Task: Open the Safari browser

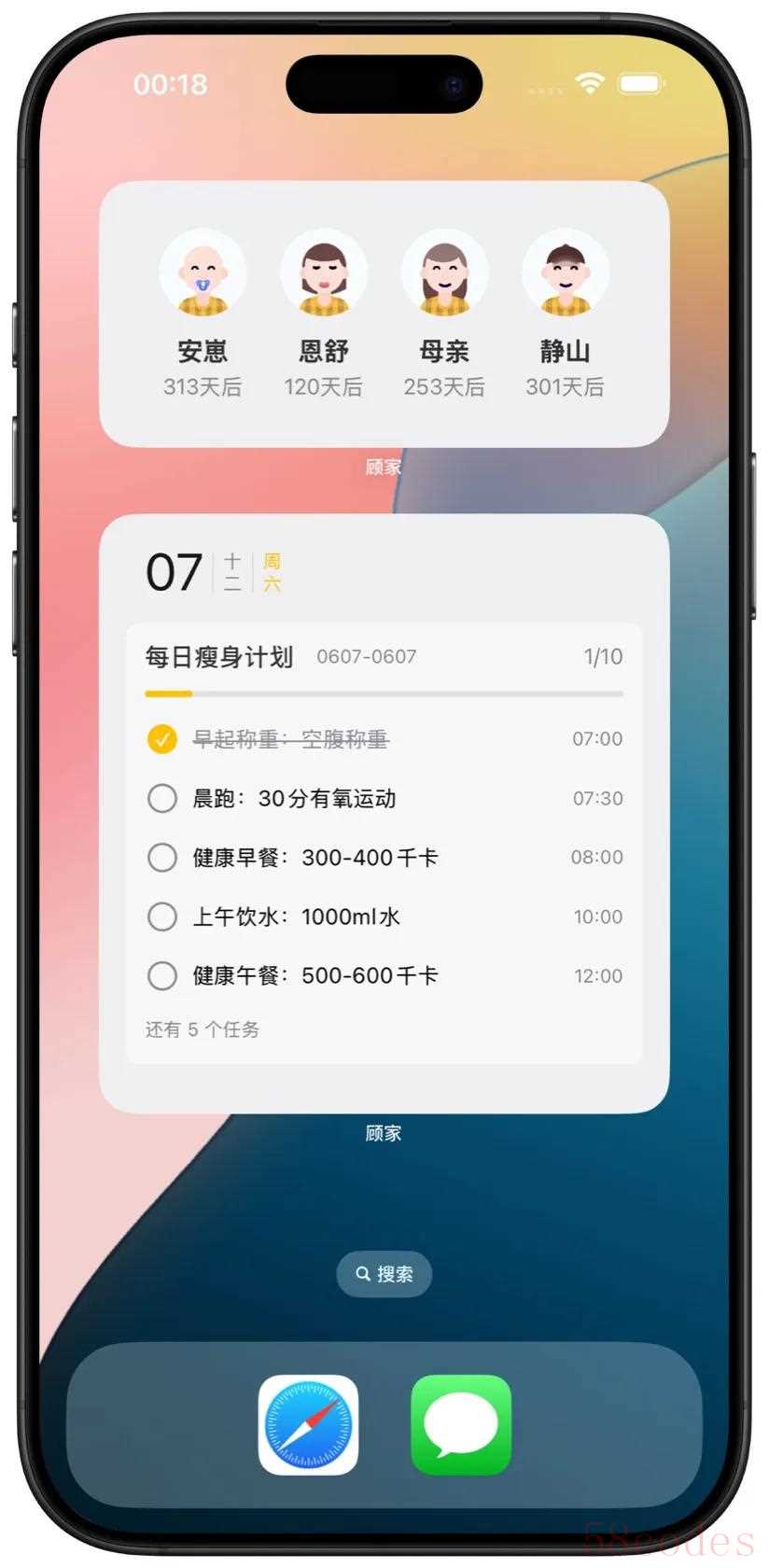Action: 308,1424
